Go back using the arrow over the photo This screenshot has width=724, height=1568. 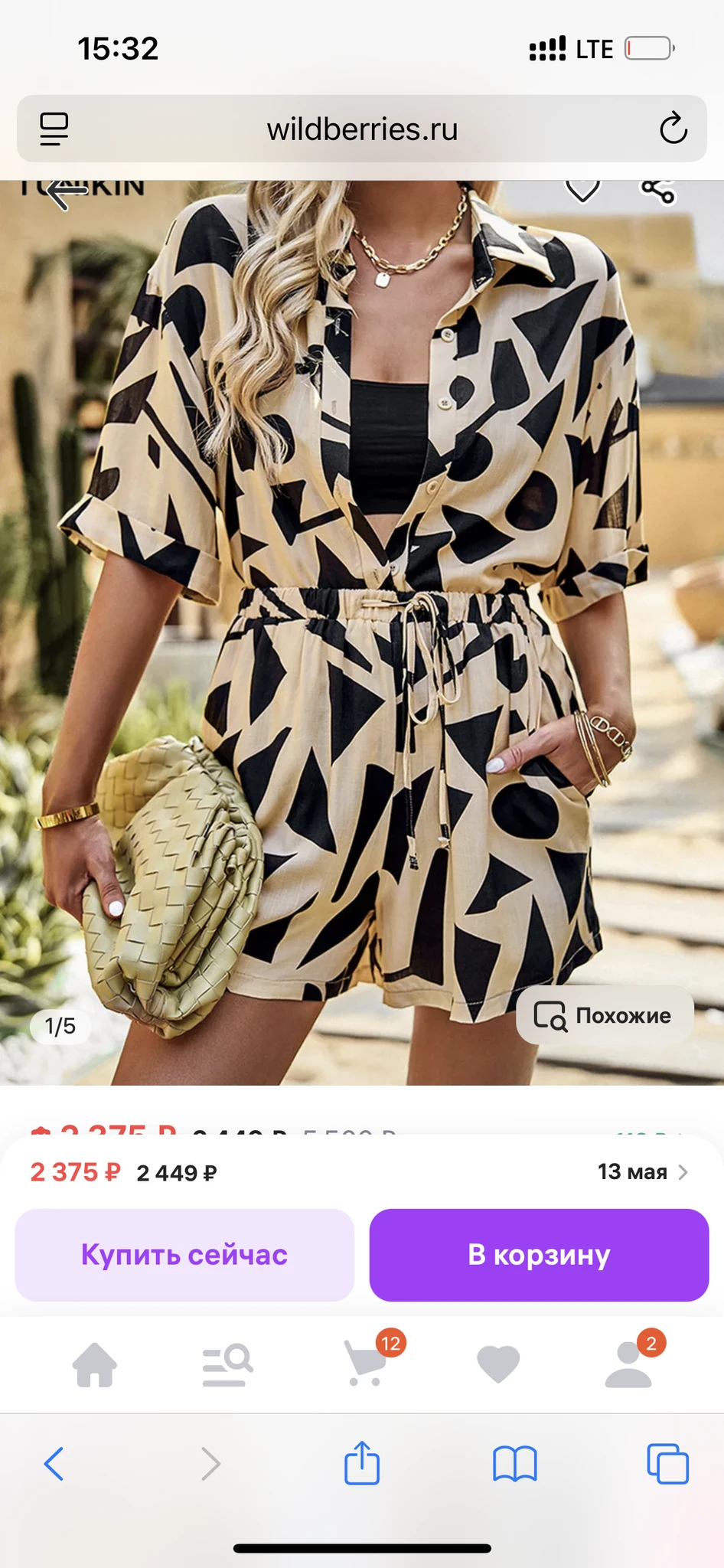click(x=67, y=192)
